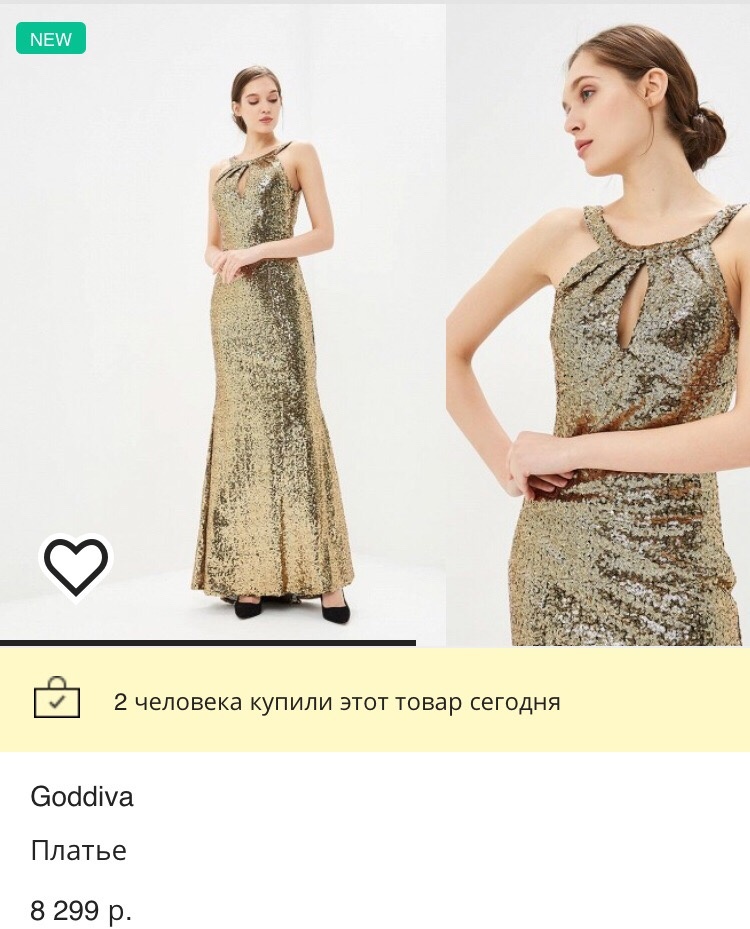This screenshot has width=750, height=929.
Task: Click the favorite heart near the model's shoes
Action: tap(77, 566)
